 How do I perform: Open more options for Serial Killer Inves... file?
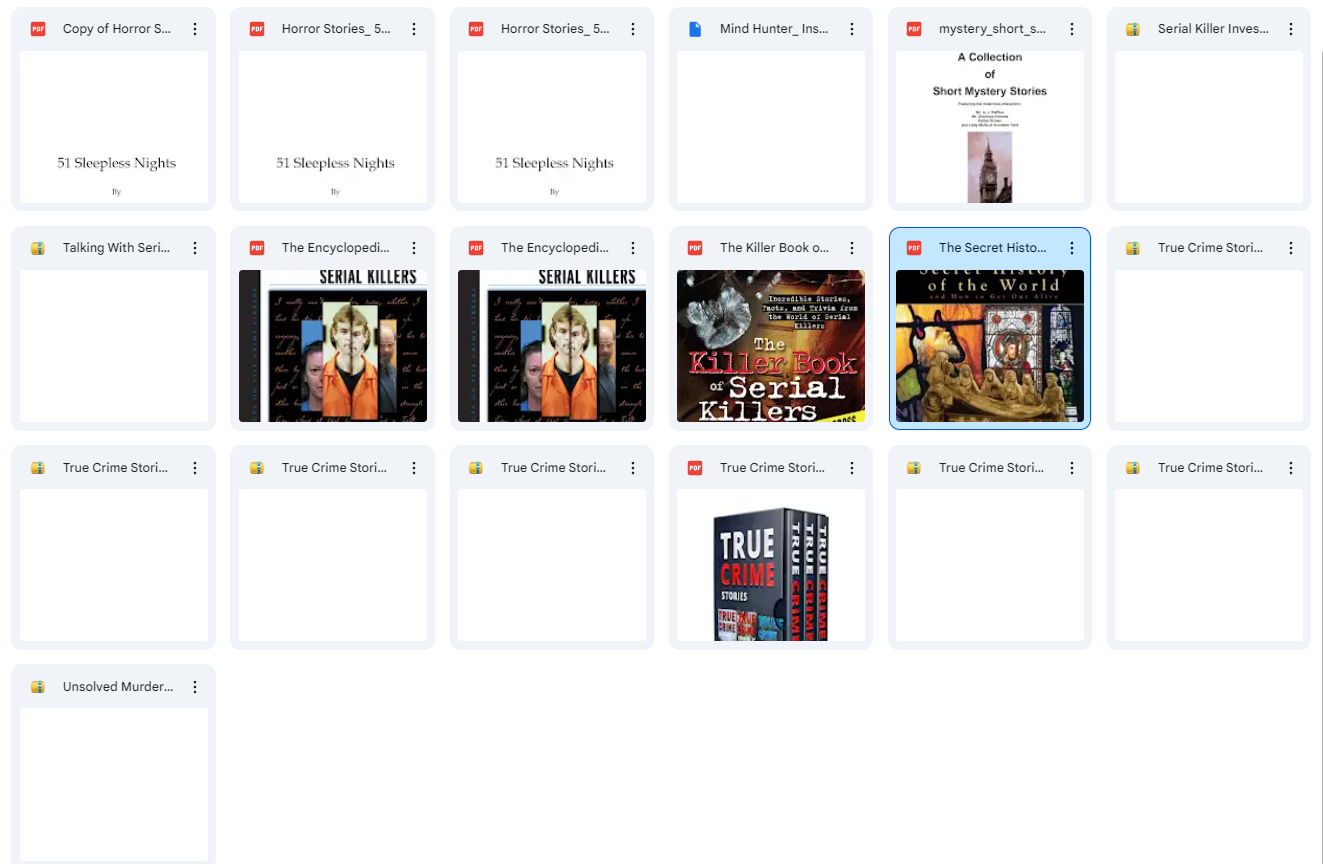(1290, 29)
